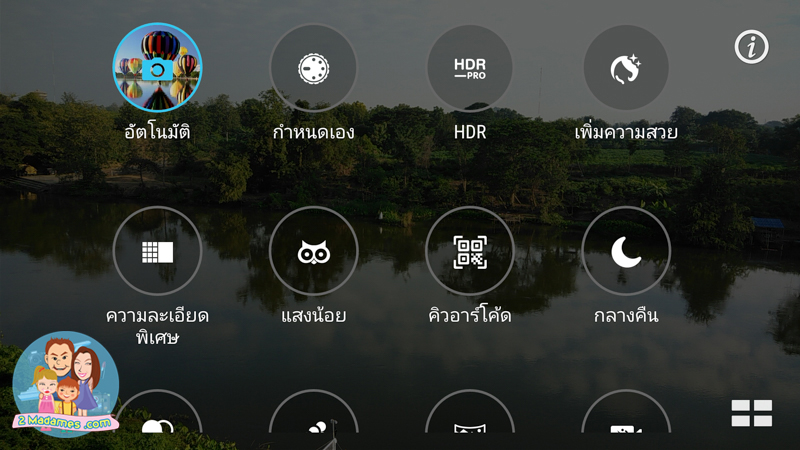Select ความละเอียดพิเศษ super resolution mode

pos(157,251)
